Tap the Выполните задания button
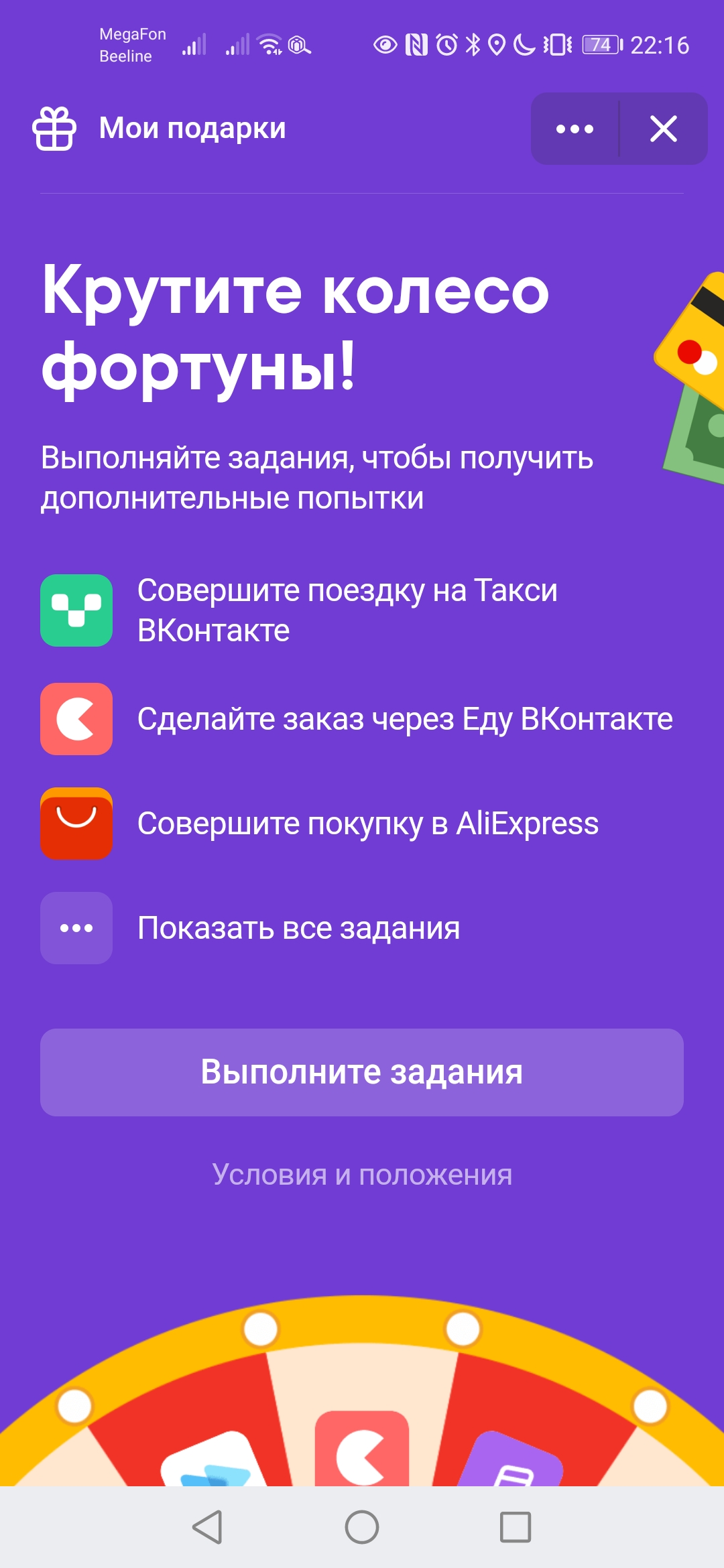The width and height of the screenshot is (724, 1568). click(x=362, y=1072)
